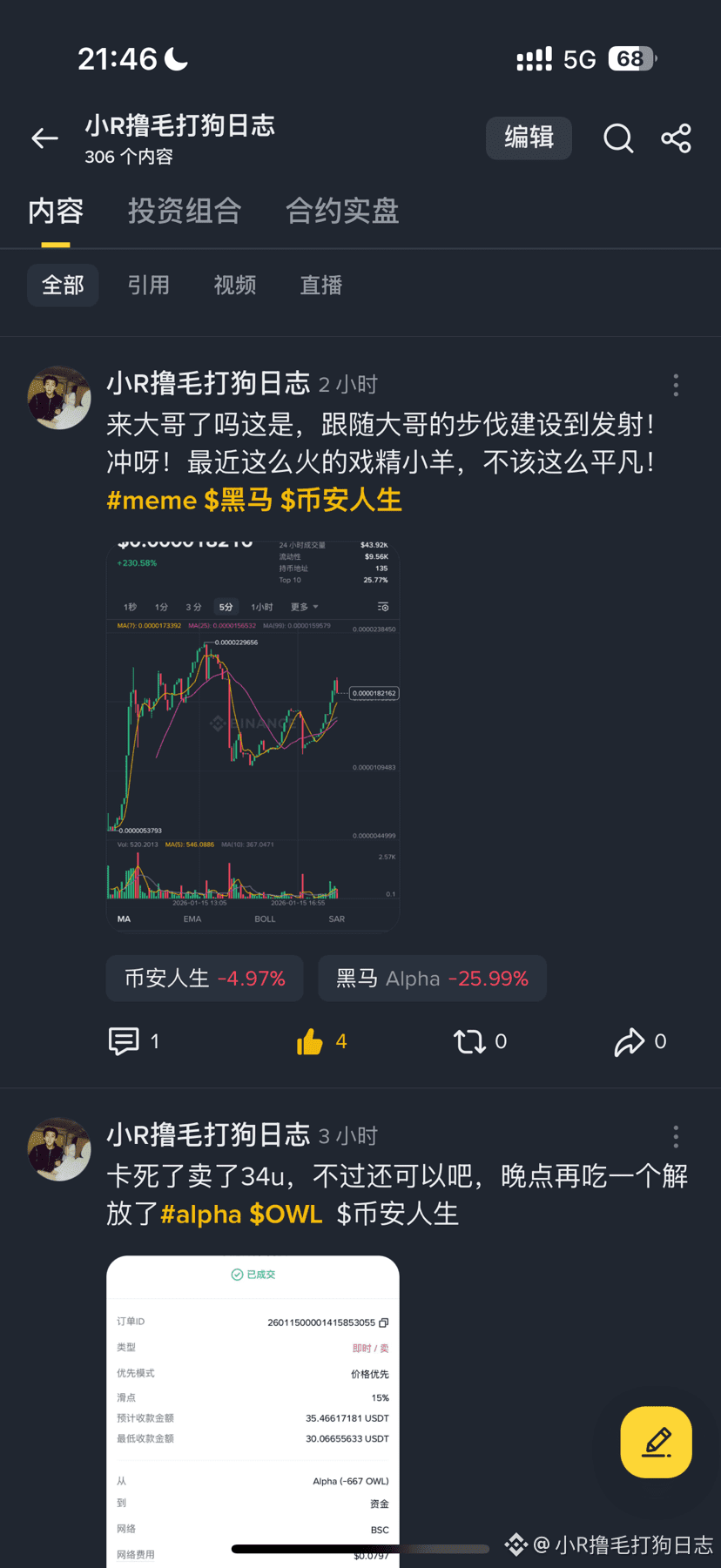Open the candlestick chart image
721x1568 pixels.
253,736
